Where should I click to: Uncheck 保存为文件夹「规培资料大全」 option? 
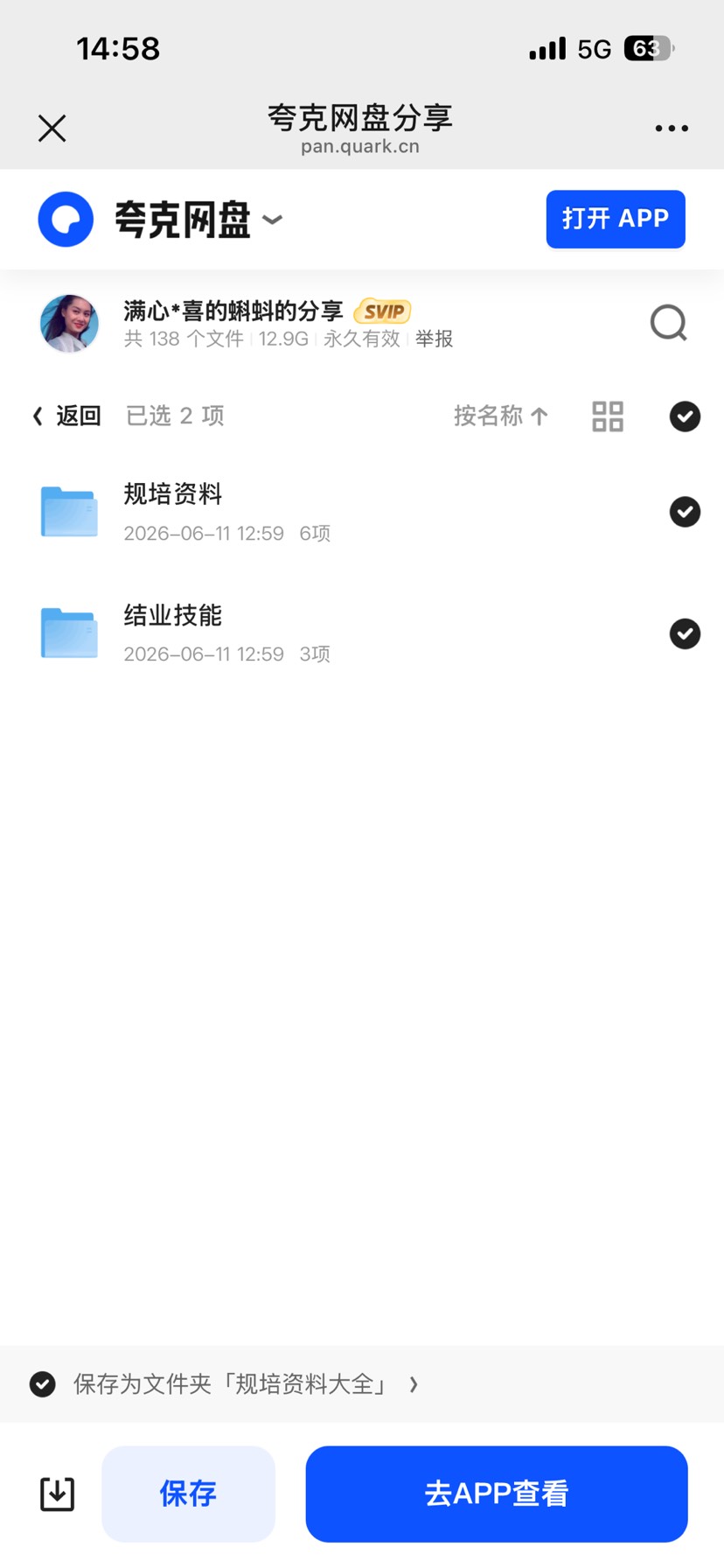[x=43, y=1383]
